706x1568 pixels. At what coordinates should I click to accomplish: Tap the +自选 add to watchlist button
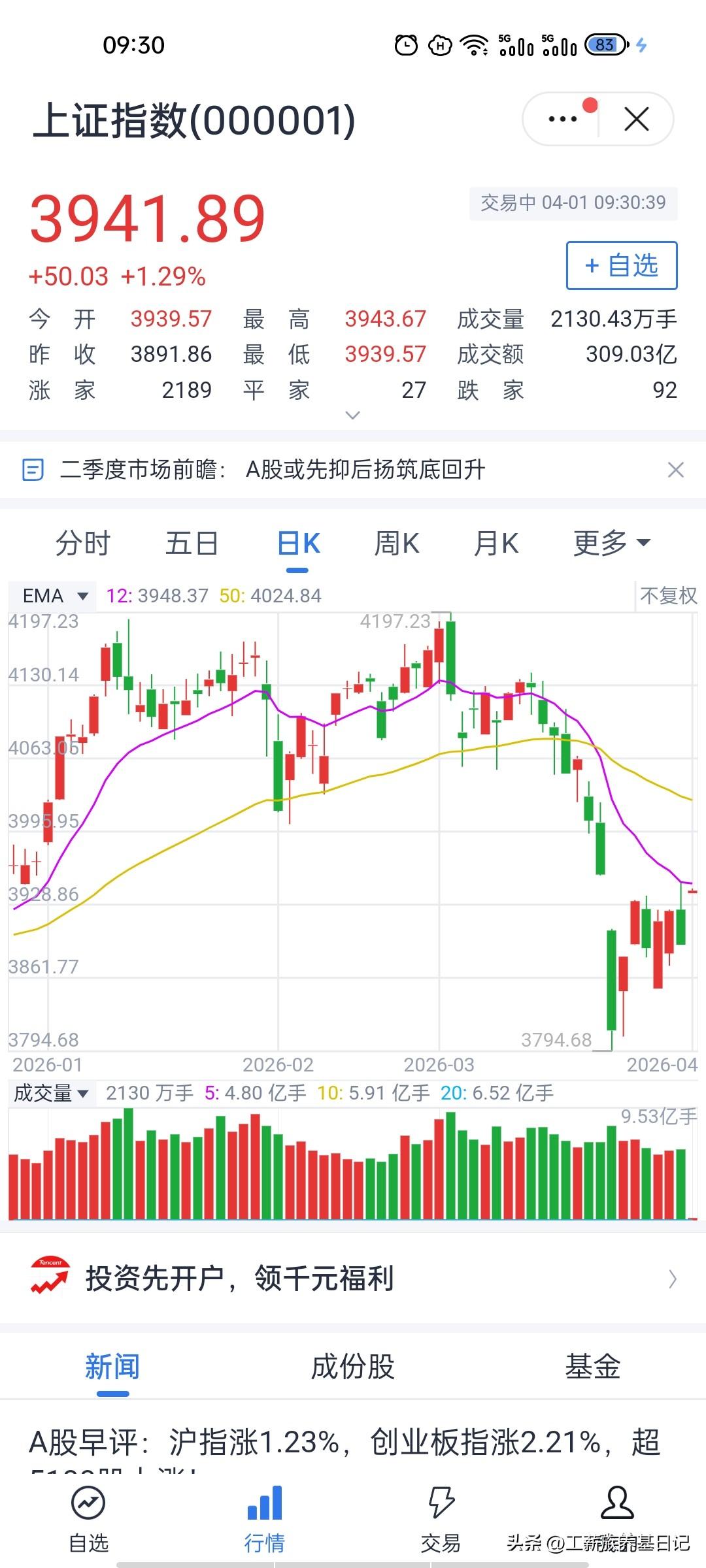pos(622,265)
